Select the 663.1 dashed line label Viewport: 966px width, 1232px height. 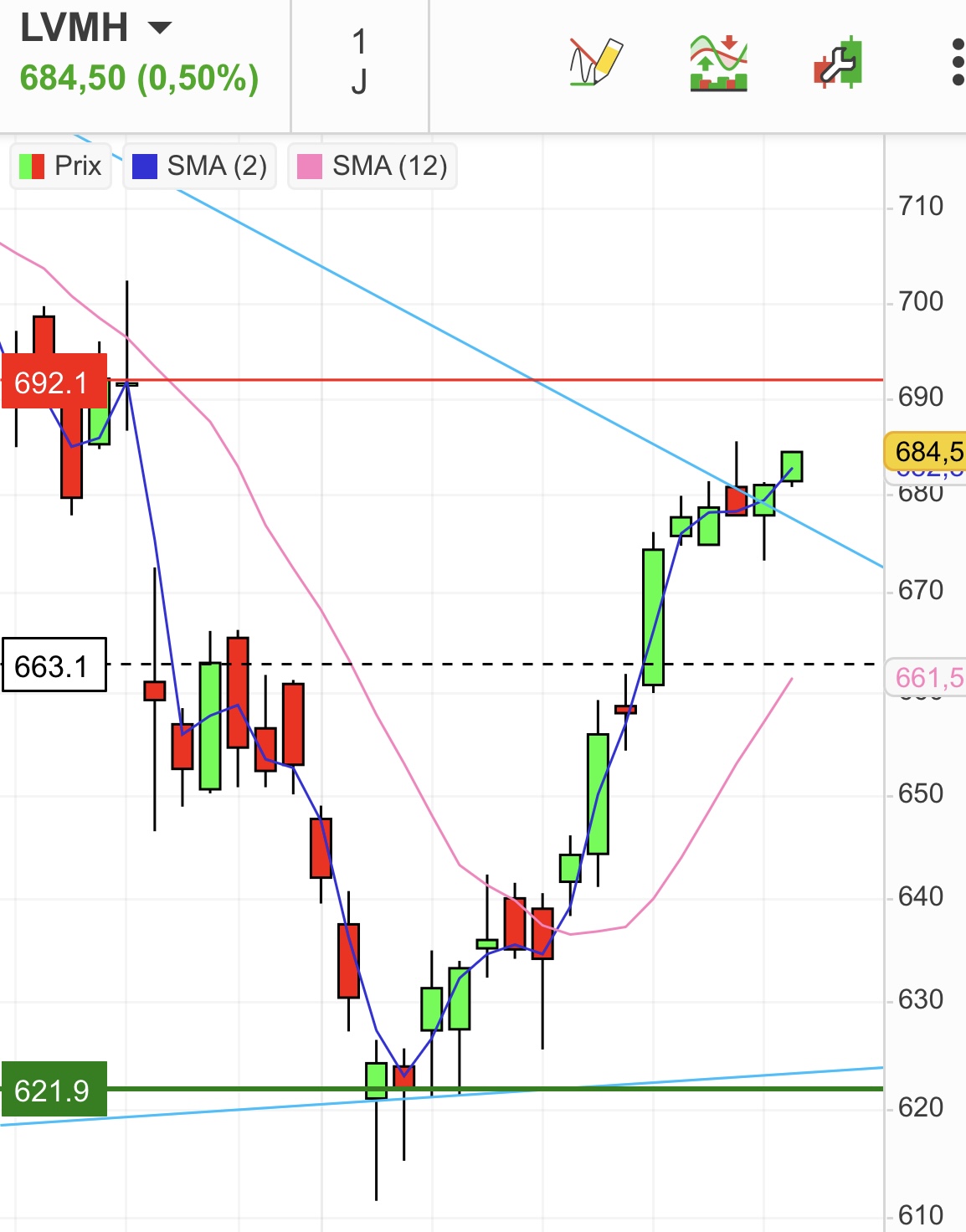(x=54, y=665)
